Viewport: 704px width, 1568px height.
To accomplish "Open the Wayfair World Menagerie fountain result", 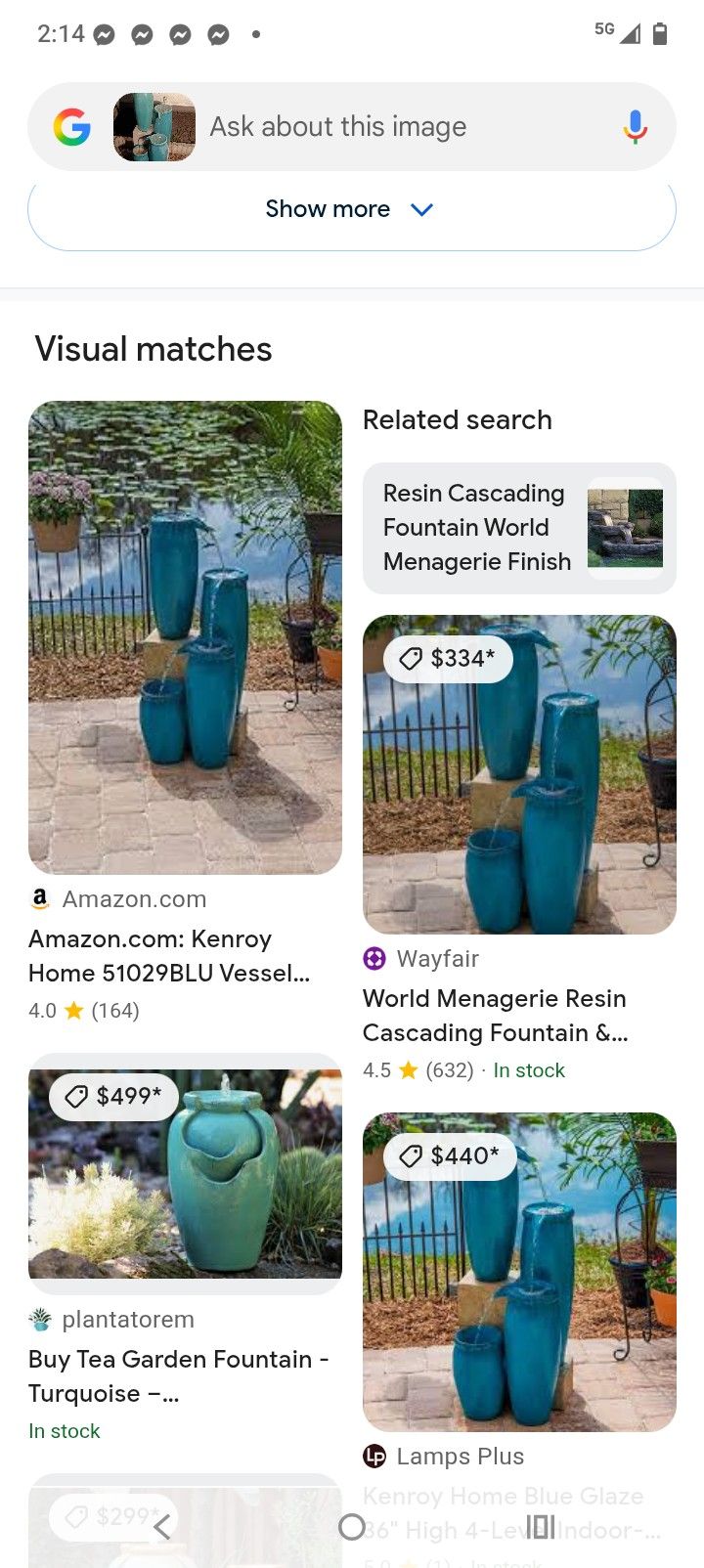I will [518, 774].
